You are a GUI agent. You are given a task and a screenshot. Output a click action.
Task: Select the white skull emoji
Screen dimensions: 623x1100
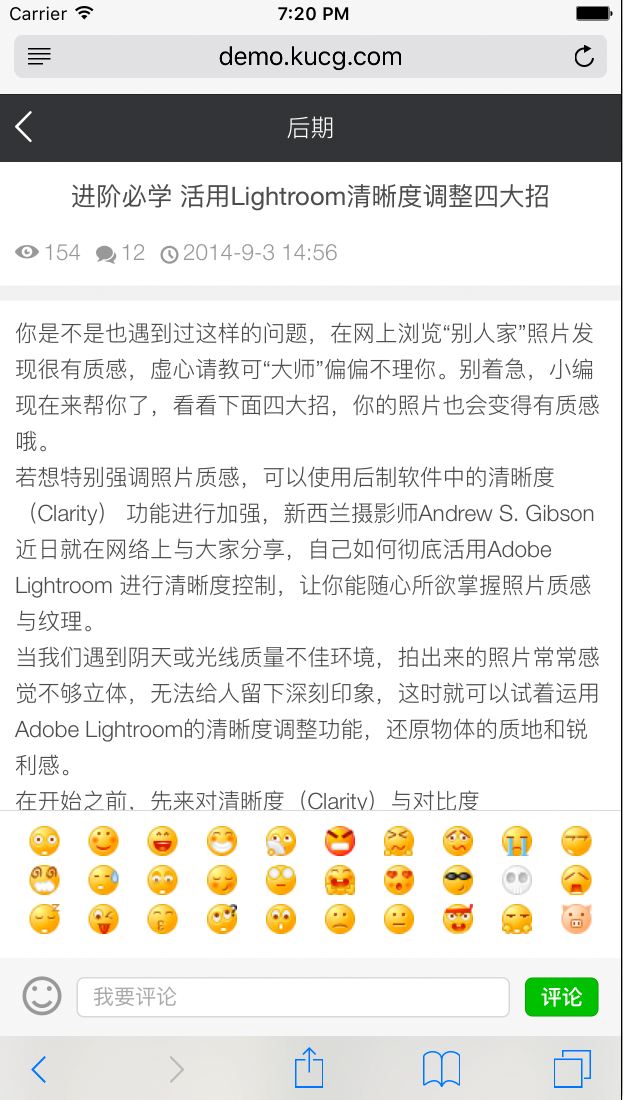(517, 880)
